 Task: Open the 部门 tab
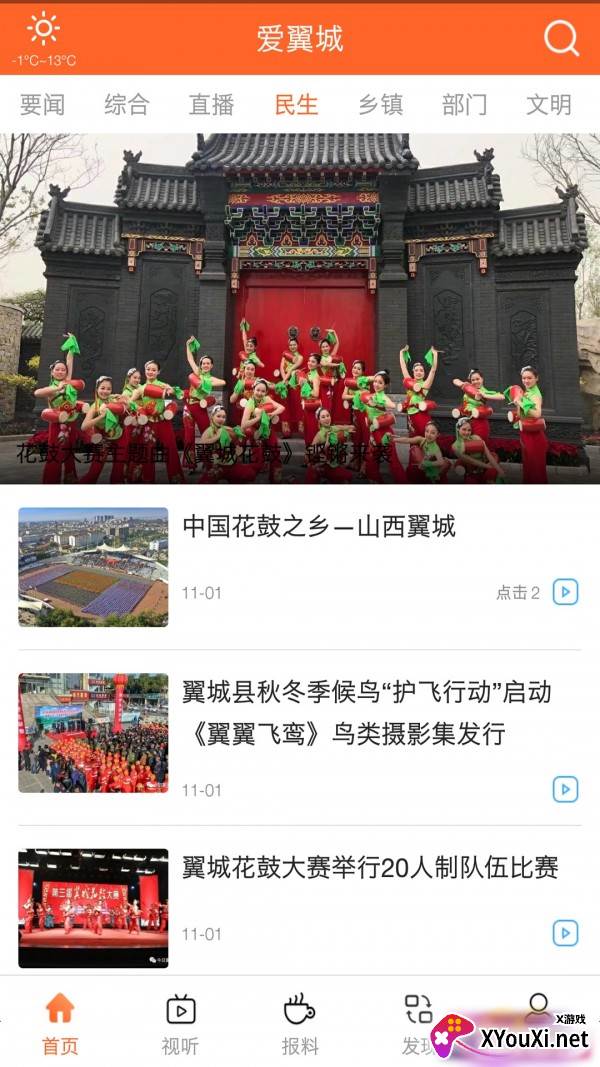[x=464, y=104]
